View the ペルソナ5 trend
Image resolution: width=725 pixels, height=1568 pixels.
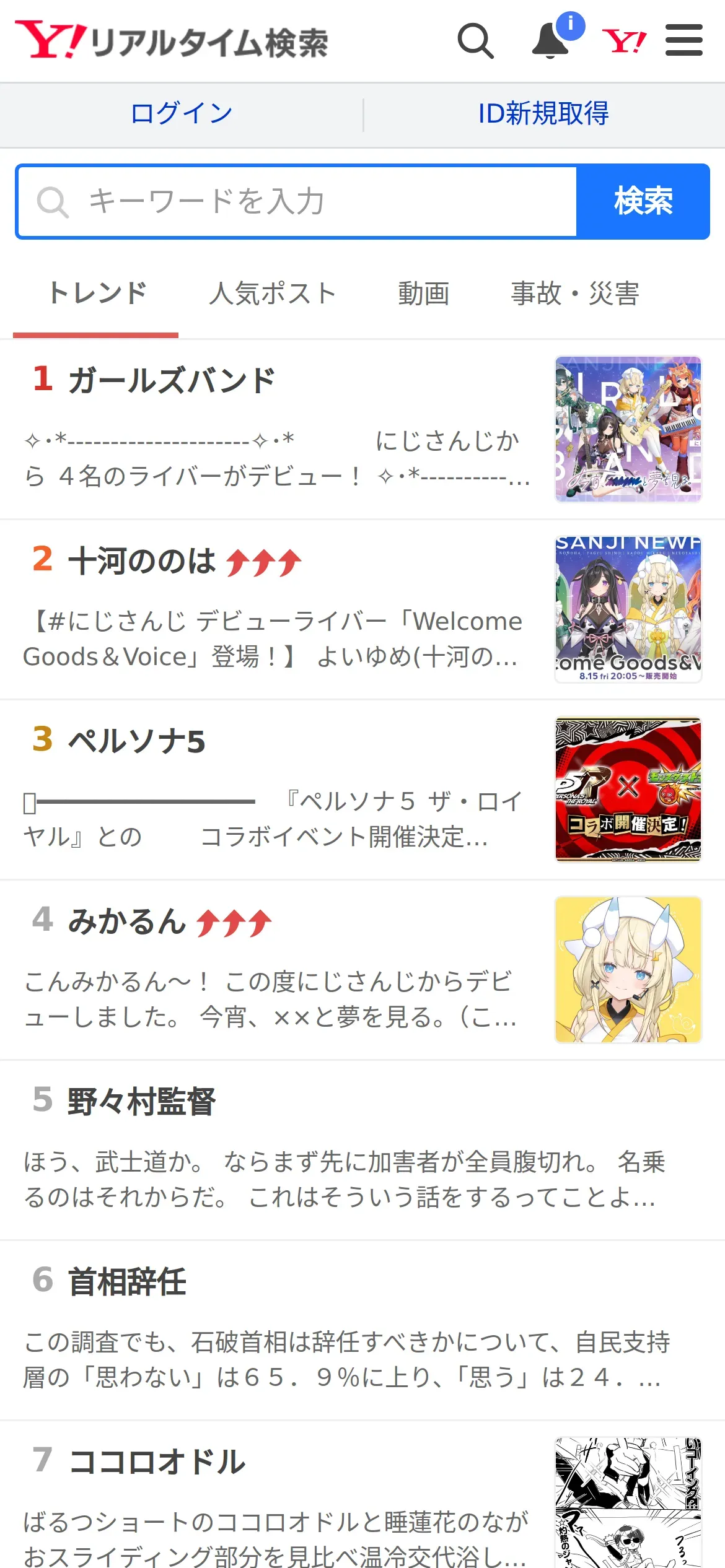(136, 741)
